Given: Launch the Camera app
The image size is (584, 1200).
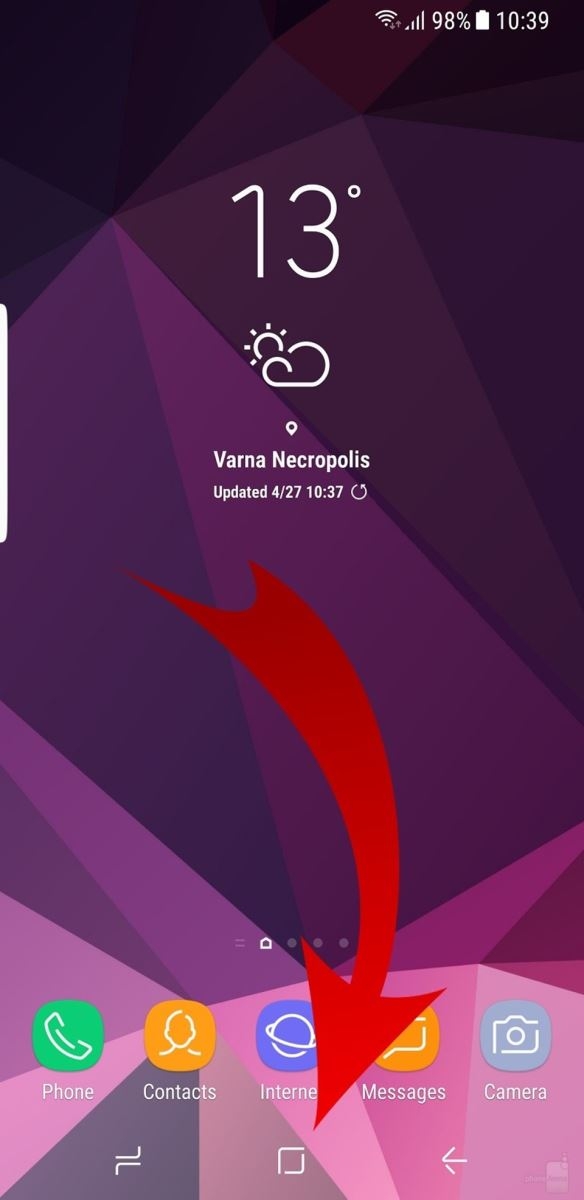Looking at the screenshot, I should pyautogui.click(x=516, y=1036).
